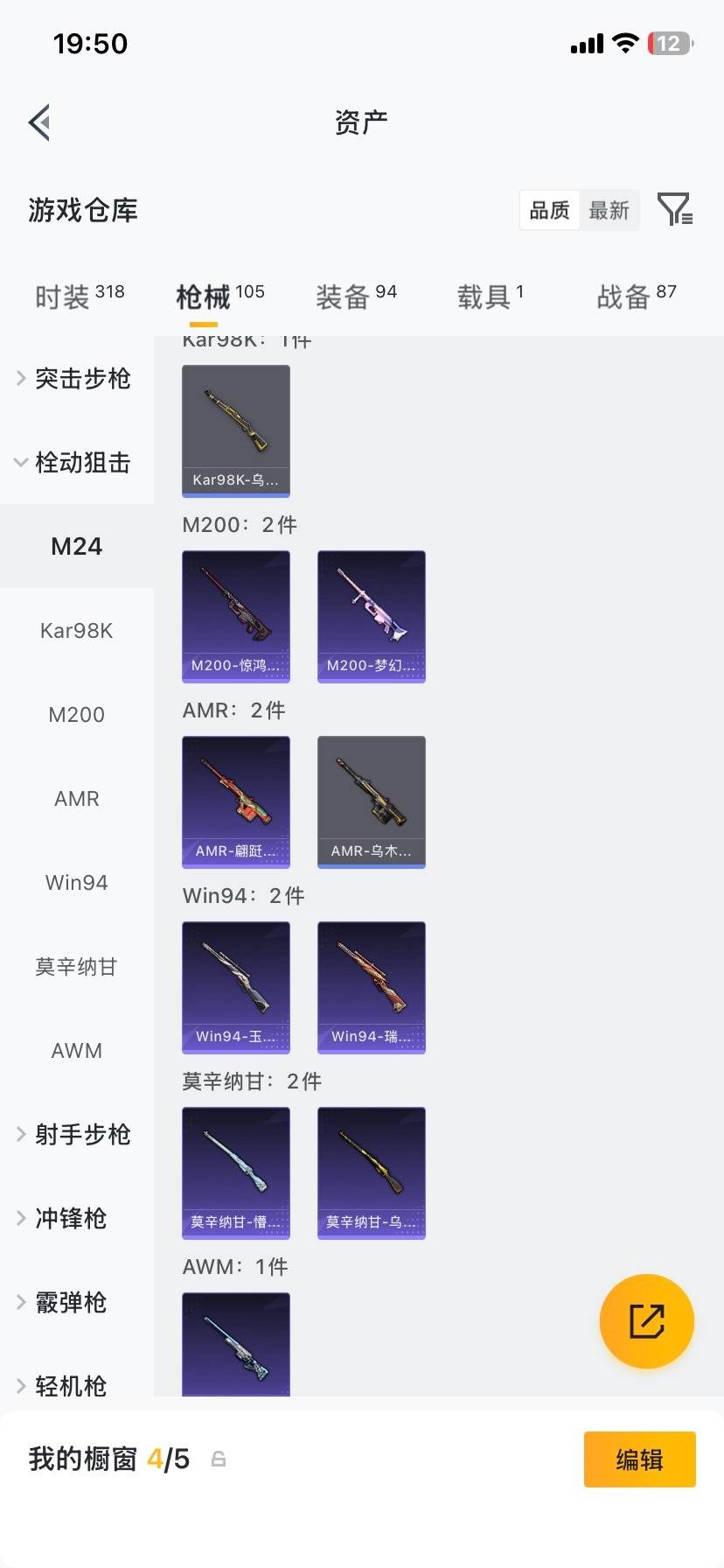Viewport: 724px width, 1568px height.
Task: Click the battery indicator in status bar
Action: pos(668,44)
